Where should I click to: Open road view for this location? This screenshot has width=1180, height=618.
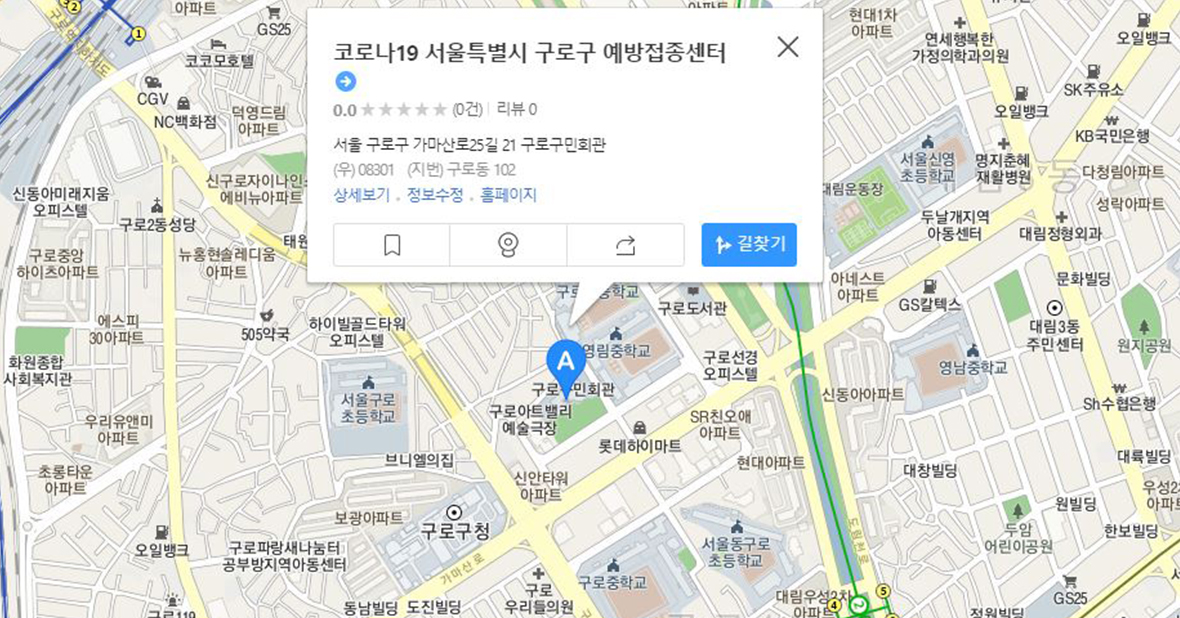508,245
